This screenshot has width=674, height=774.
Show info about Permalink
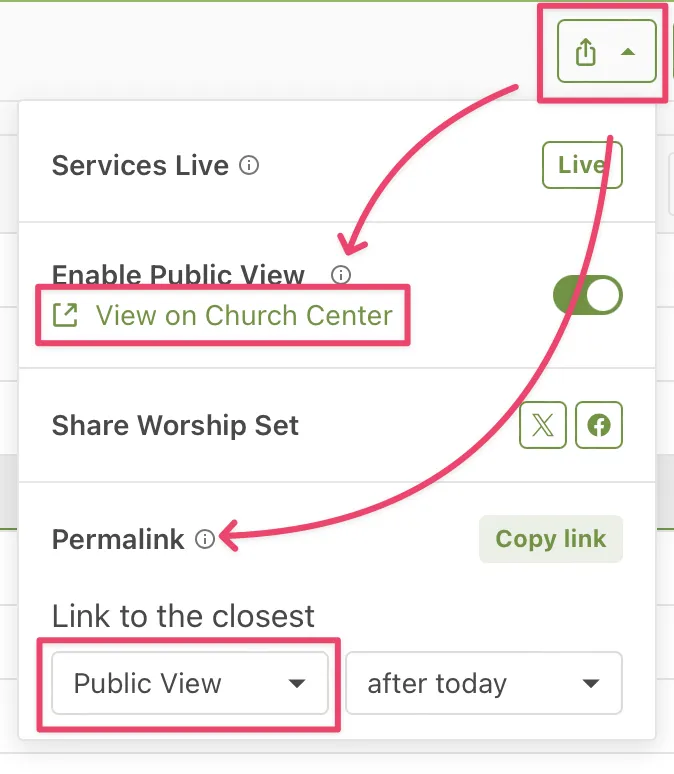[205, 540]
